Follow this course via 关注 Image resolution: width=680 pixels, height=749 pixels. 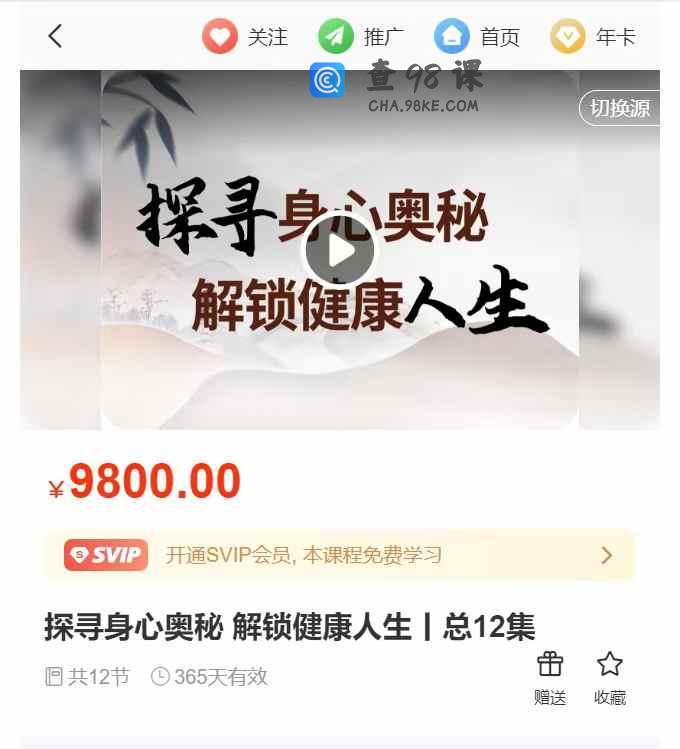245,37
